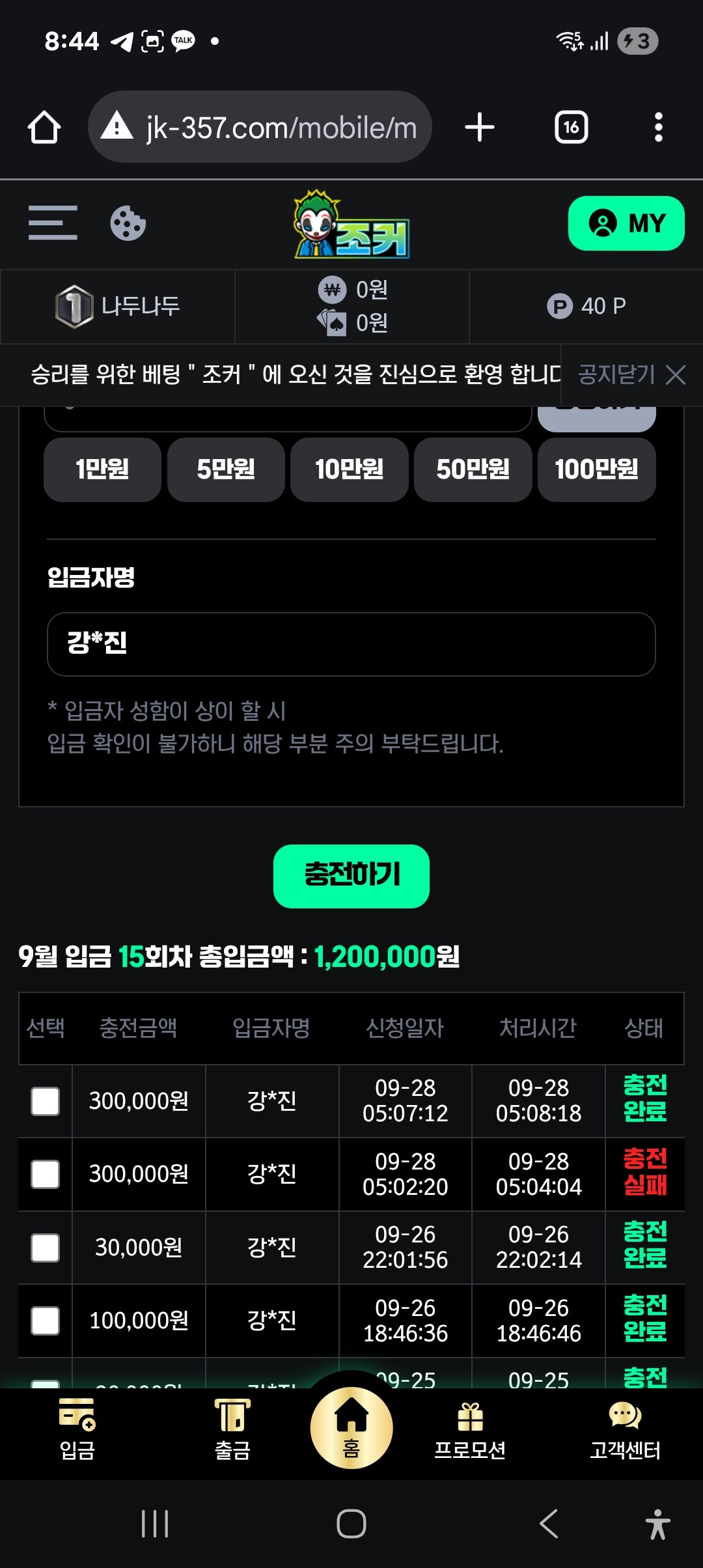Choose the 10만원 amount chip

tap(350, 469)
